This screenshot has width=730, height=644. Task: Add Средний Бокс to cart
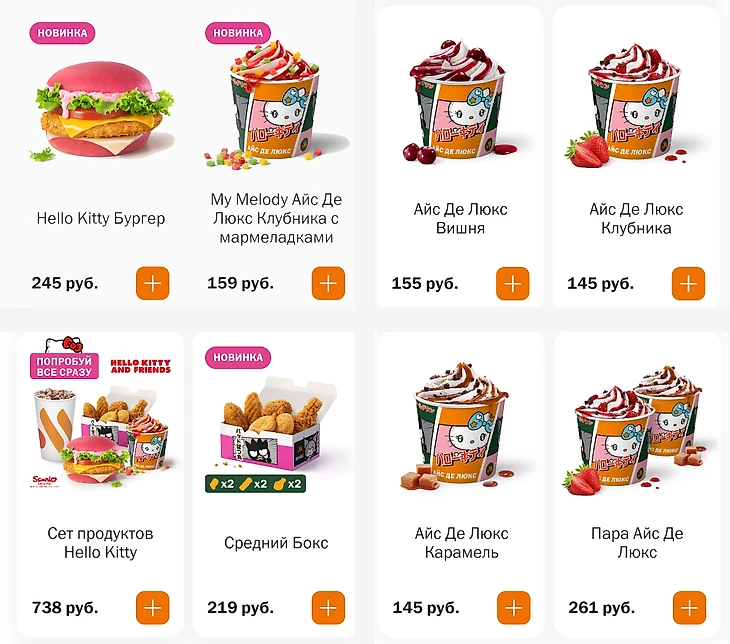point(328,607)
